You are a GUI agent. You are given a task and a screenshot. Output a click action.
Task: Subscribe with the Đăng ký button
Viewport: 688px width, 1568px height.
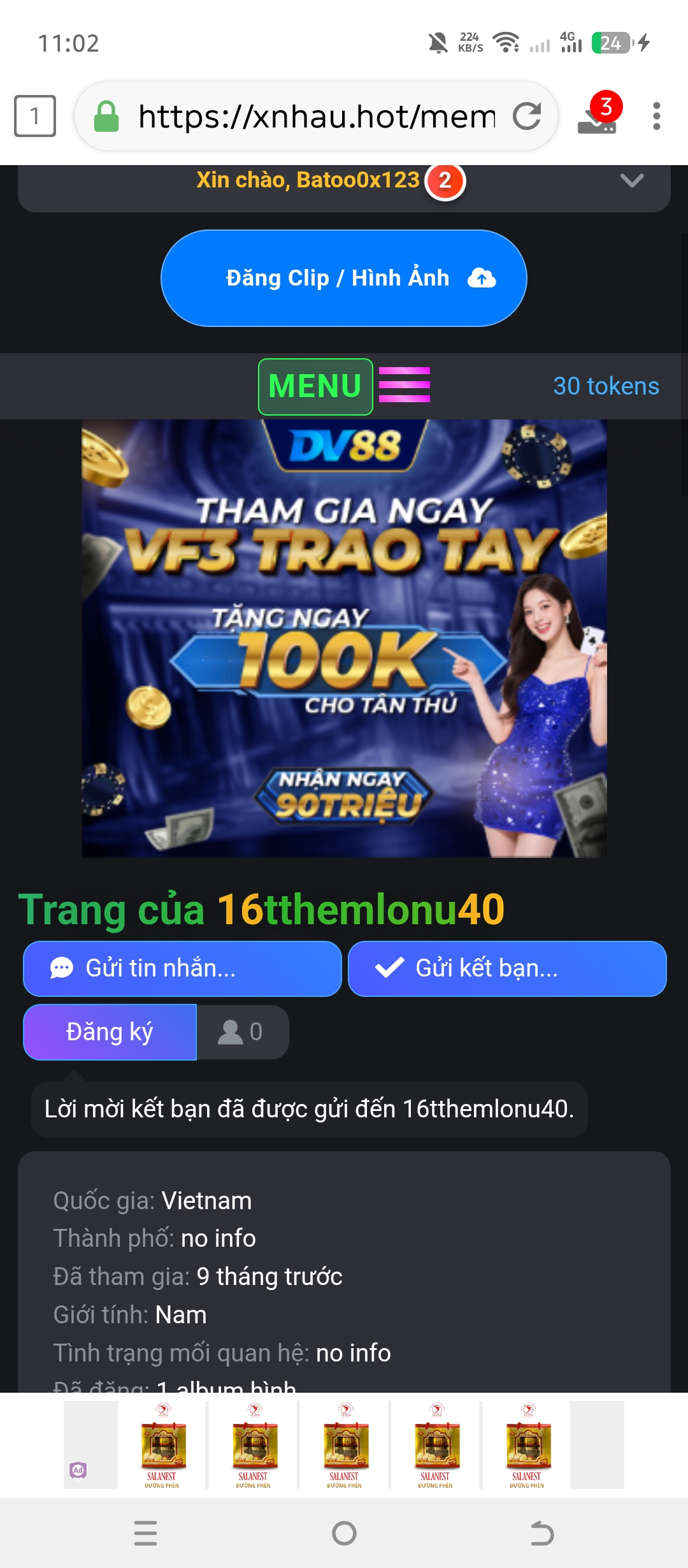(x=110, y=1032)
